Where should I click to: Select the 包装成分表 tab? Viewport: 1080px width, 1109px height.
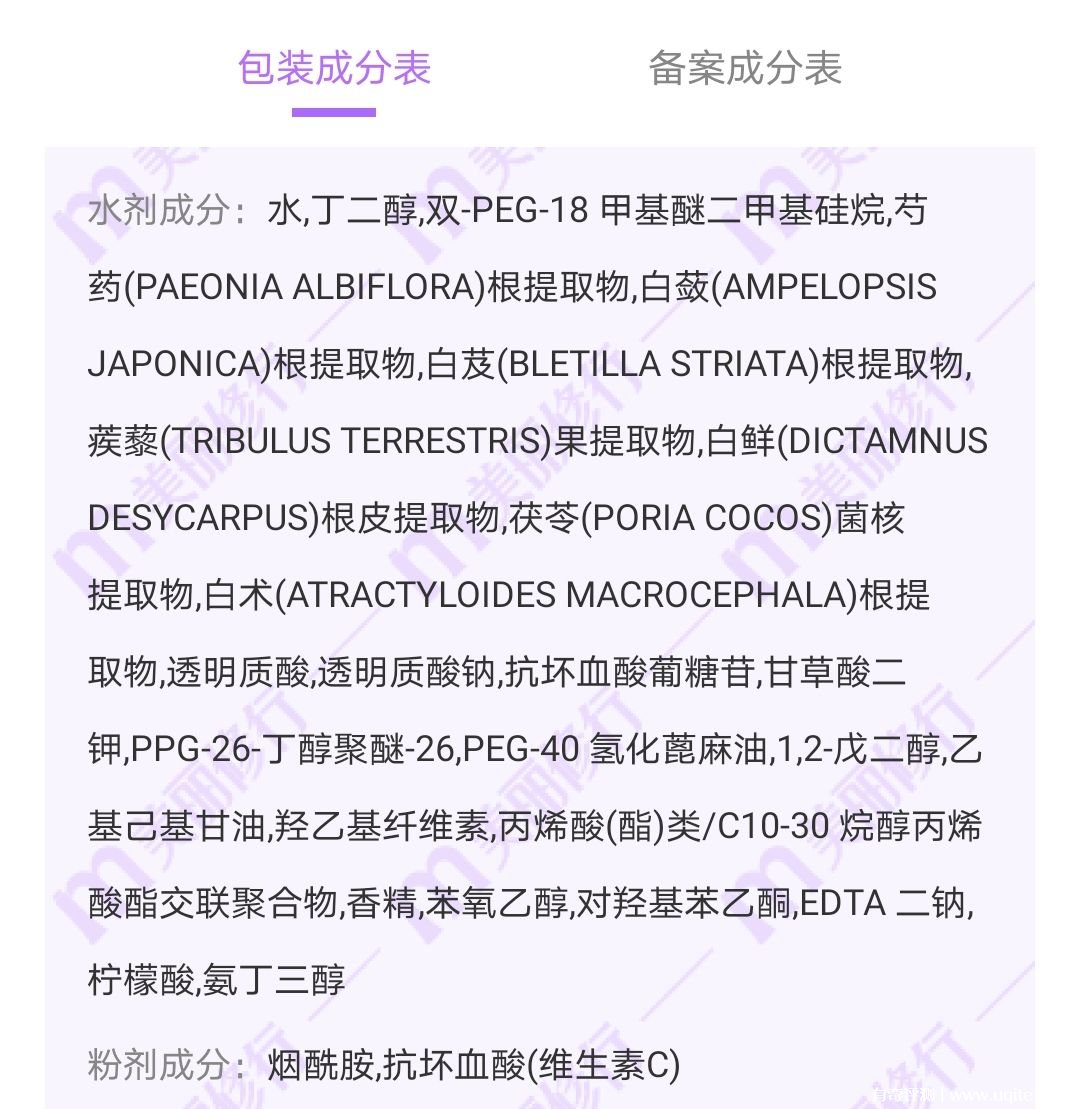pos(334,69)
